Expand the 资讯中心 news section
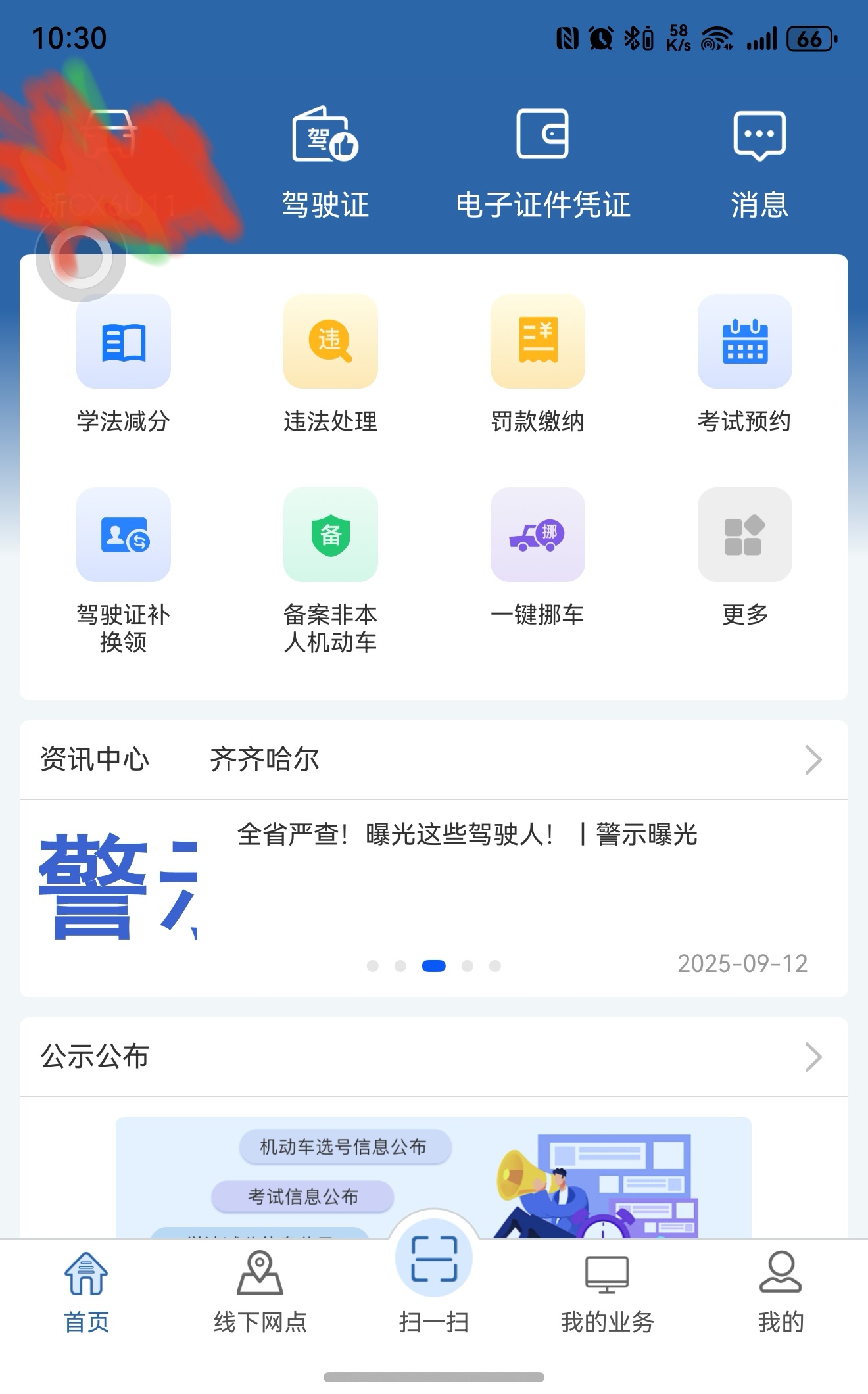868x1394 pixels. point(813,760)
